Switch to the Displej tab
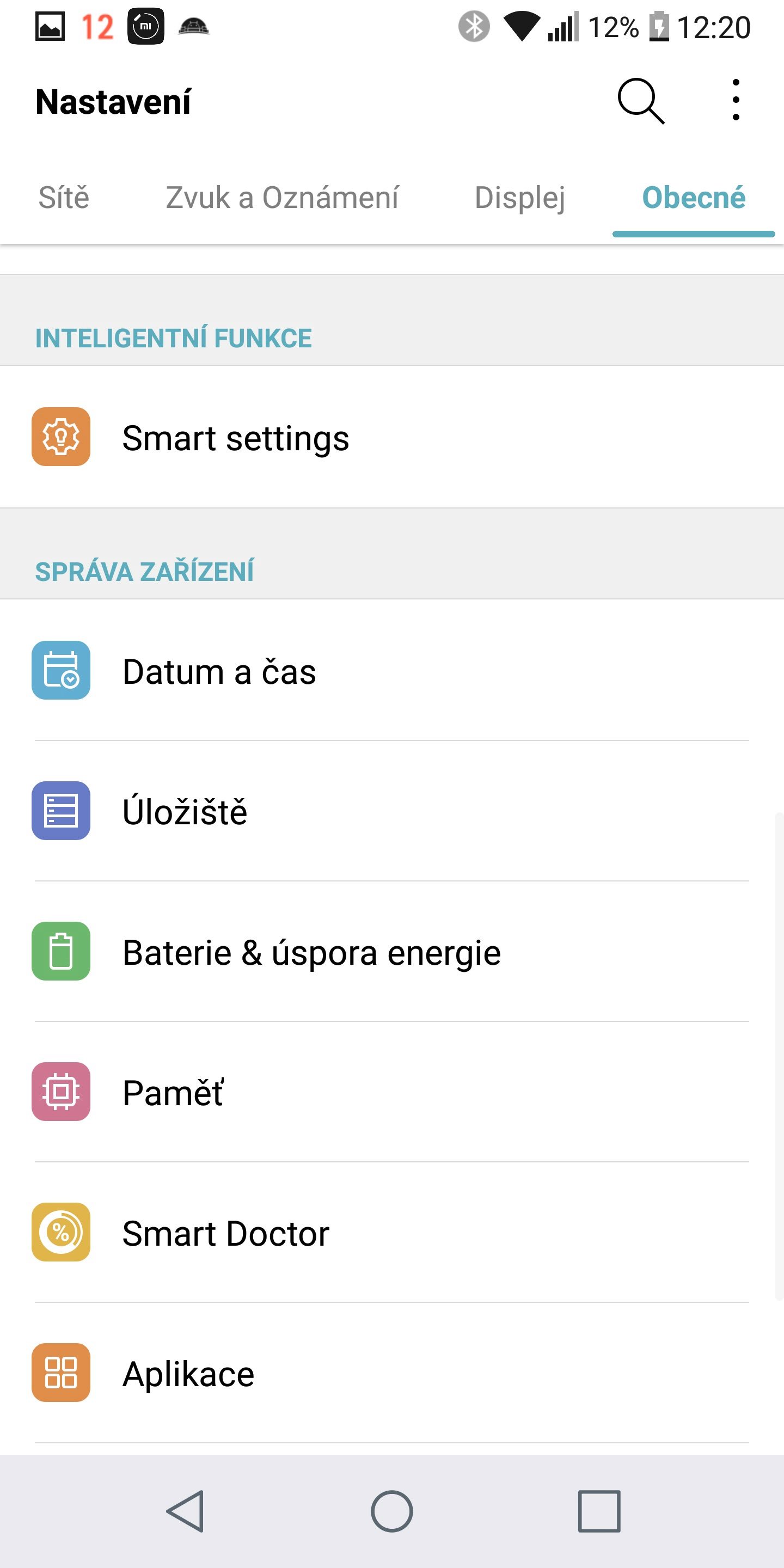 (x=520, y=198)
